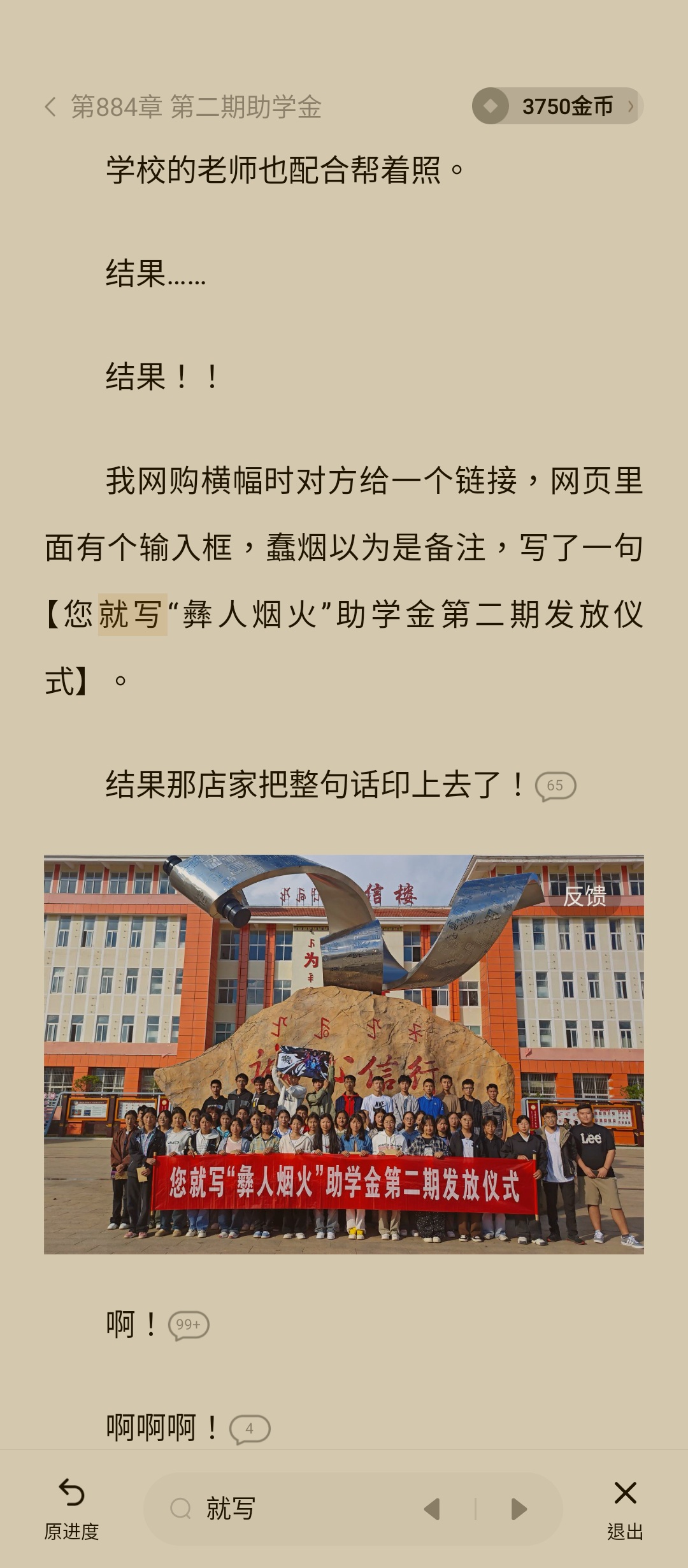Tap 反馈 on the banner photo
The height and width of the screenshot is (1568, 688).
[x=584, y=896]
